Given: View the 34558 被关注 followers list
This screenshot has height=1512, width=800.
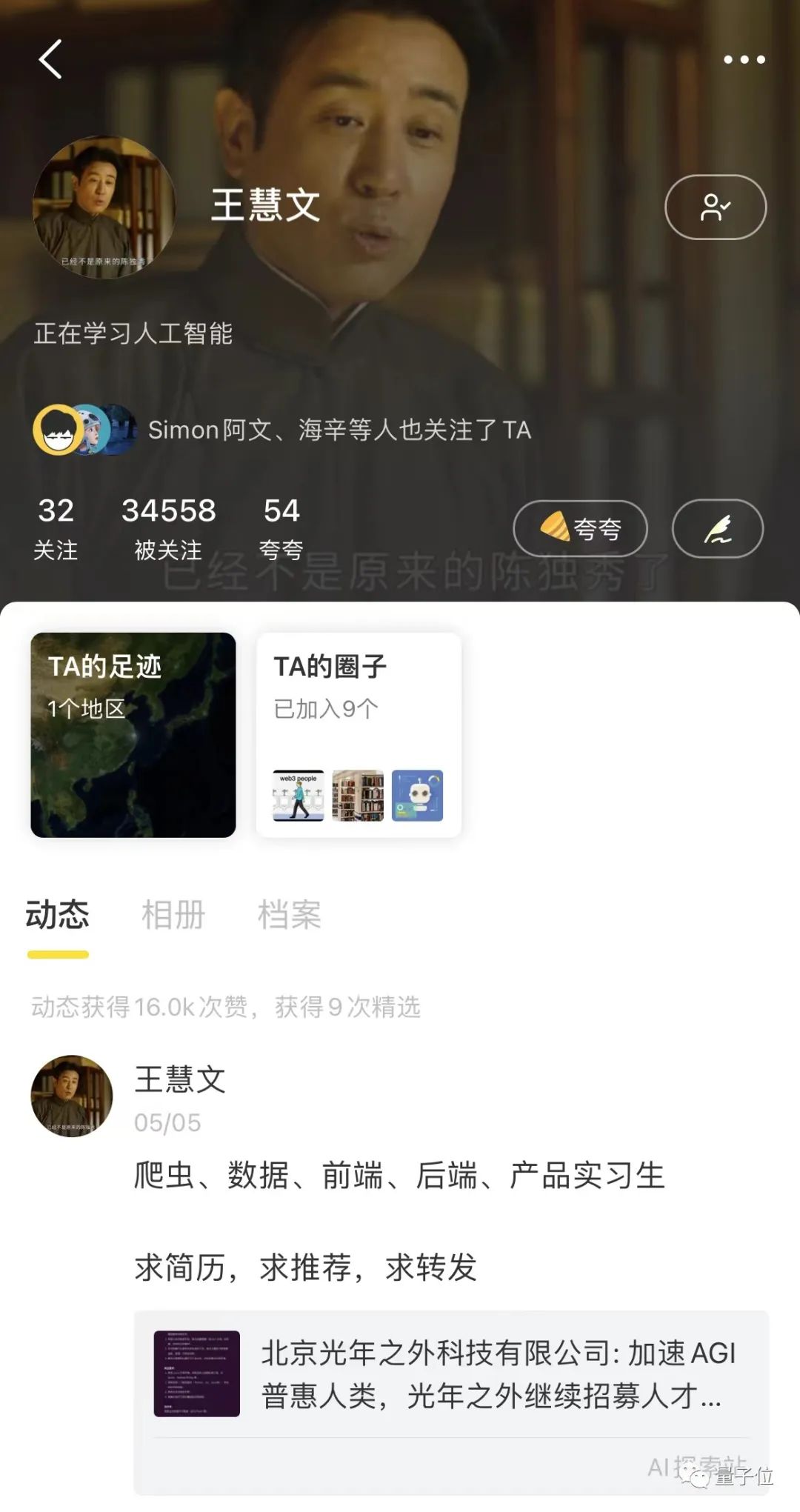Looking at the screenshot, I should (x=168, y=527).
